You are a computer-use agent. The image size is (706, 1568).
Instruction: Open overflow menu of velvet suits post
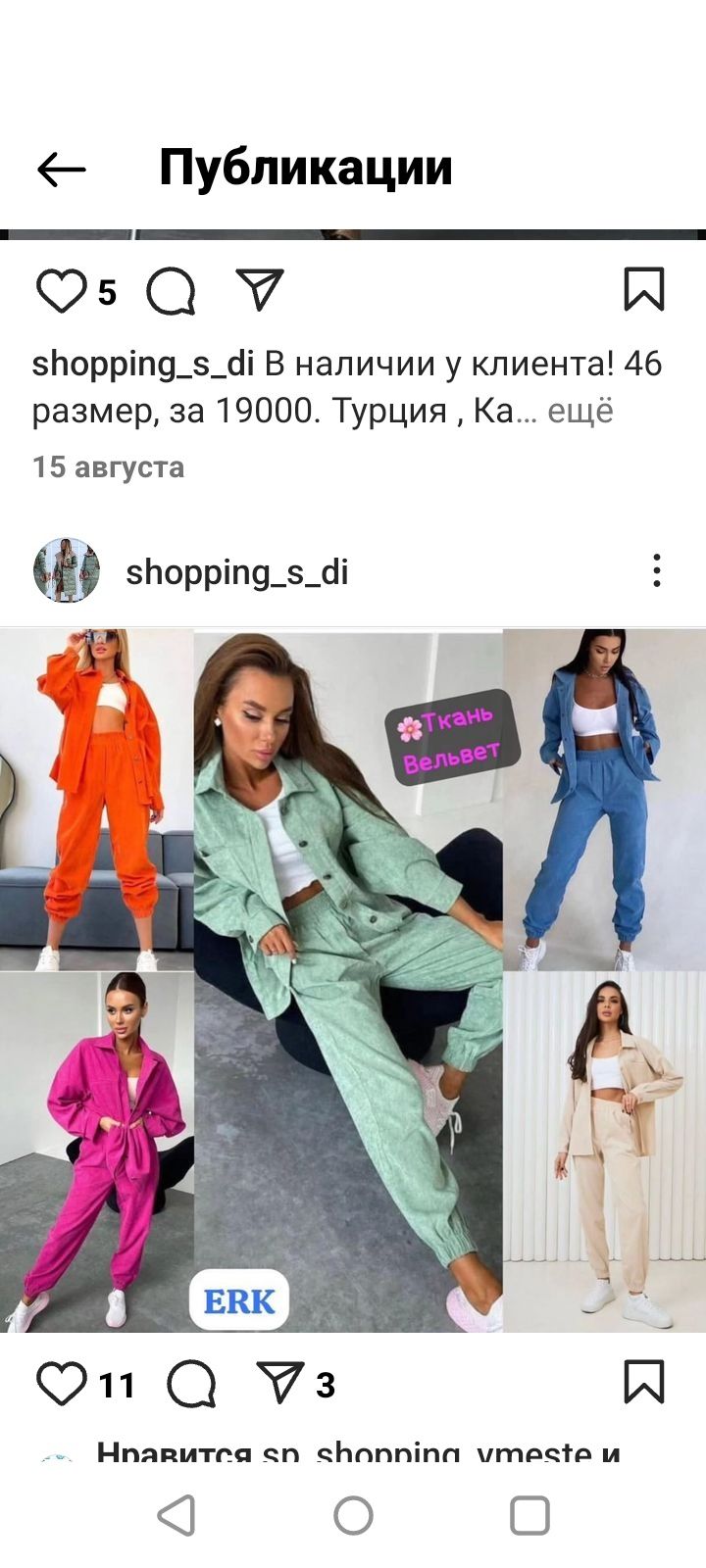point(657,570)
